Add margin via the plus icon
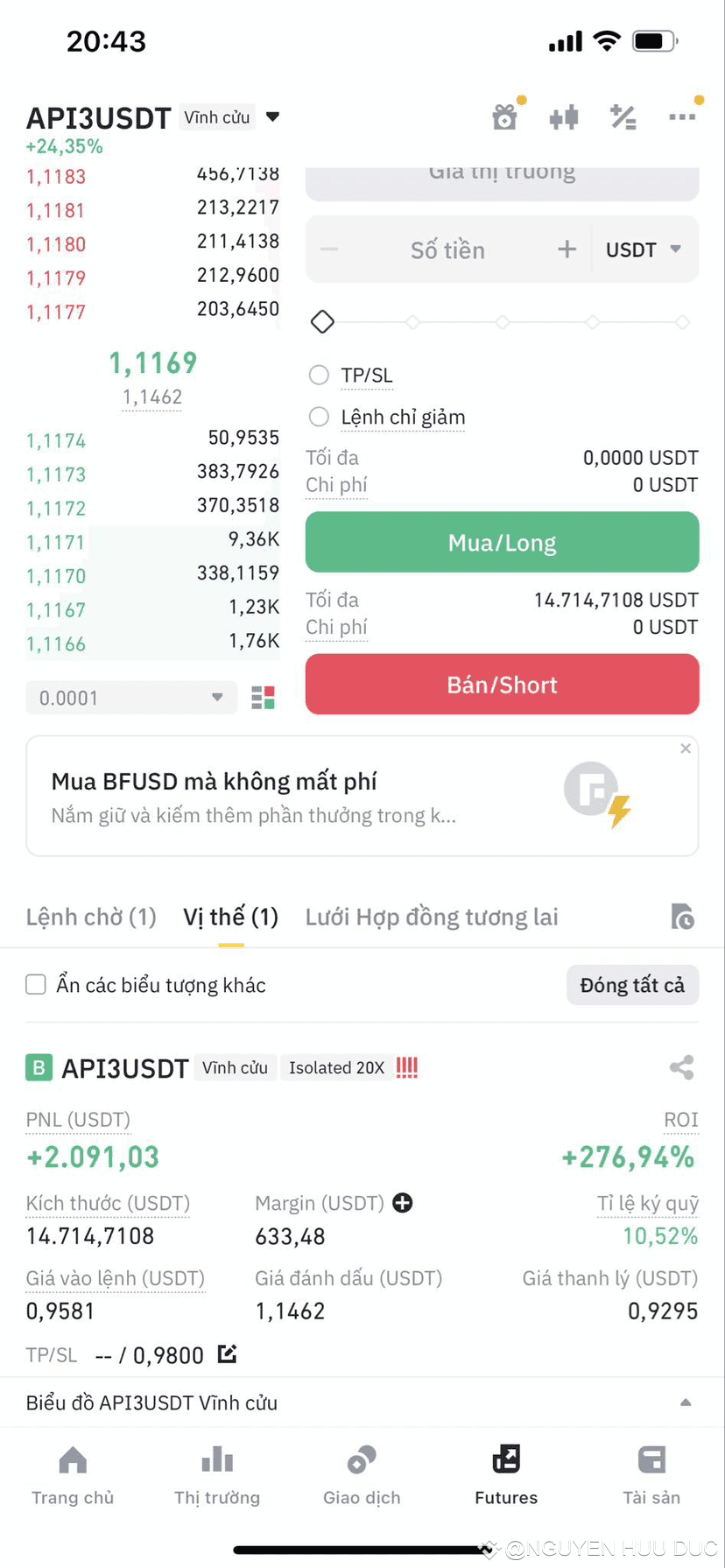 tap(402, 1203)
